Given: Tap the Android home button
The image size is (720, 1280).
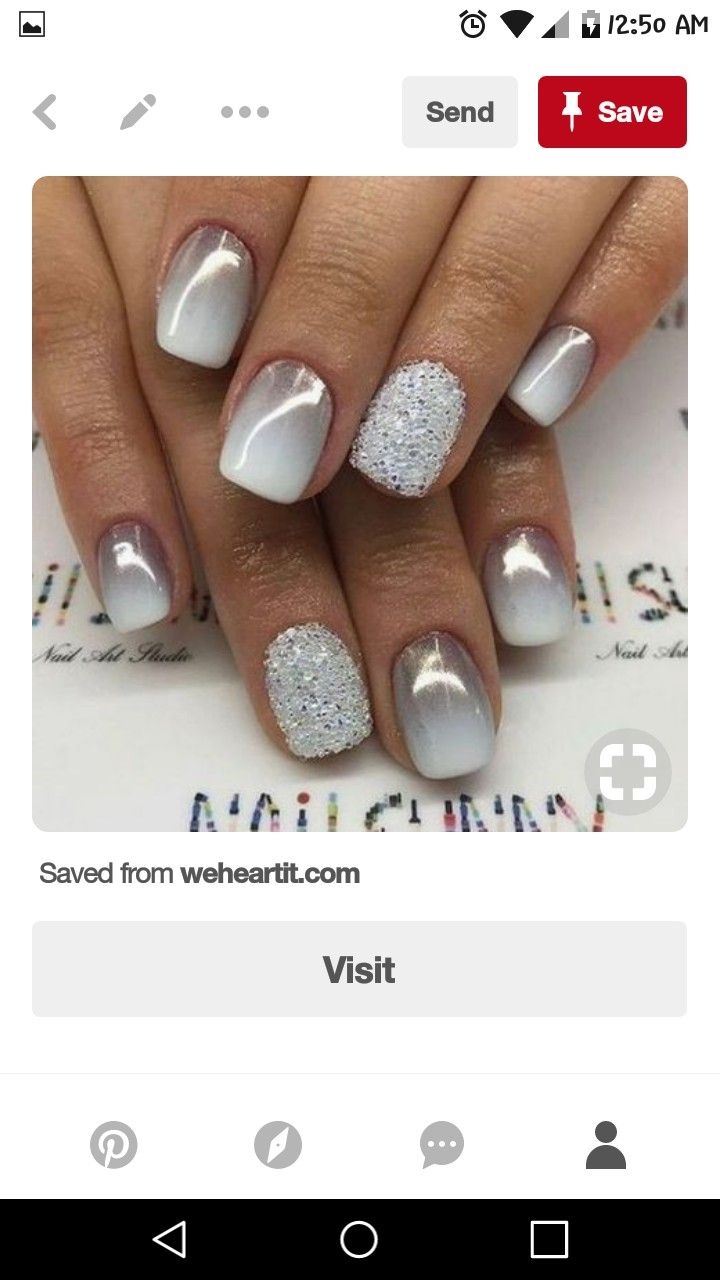Looking at the screenshot, I should tap(359, 1240).
